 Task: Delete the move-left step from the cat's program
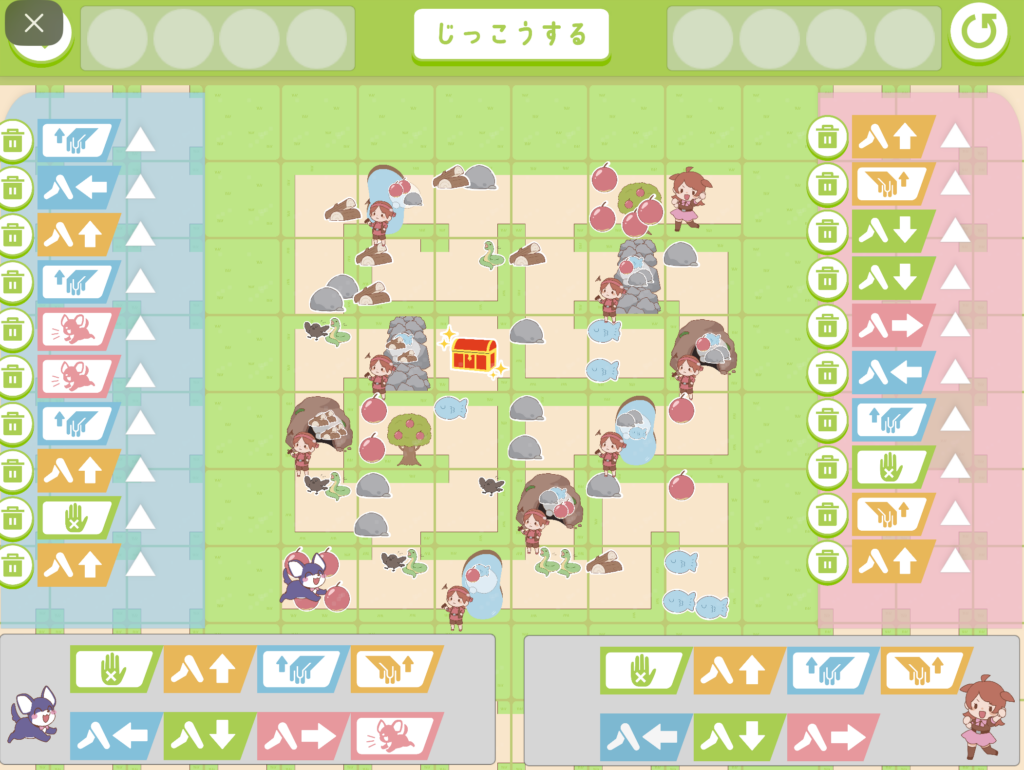pos(13,187)
